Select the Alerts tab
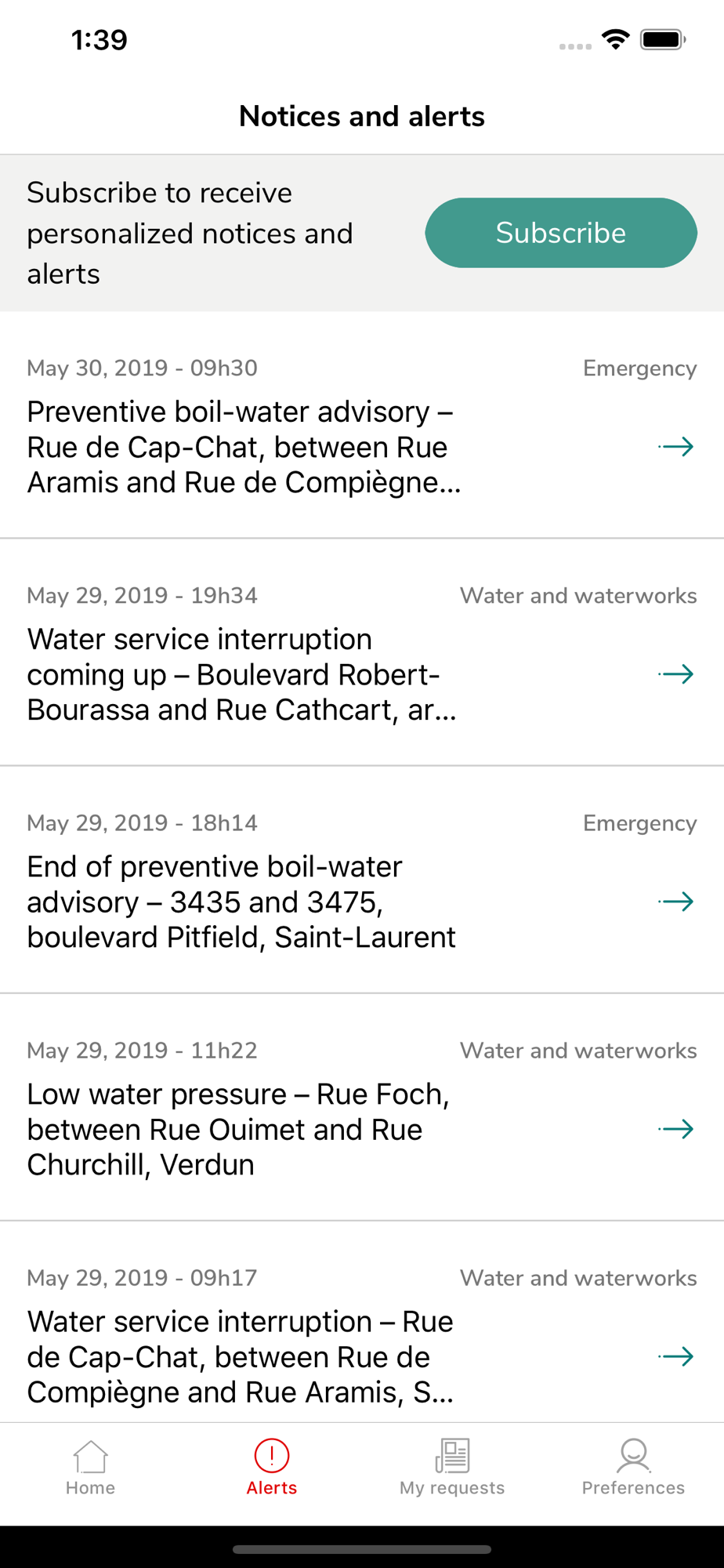Image resolution: width=724 pixels, height=1568 pixels. pos(272,1468)
